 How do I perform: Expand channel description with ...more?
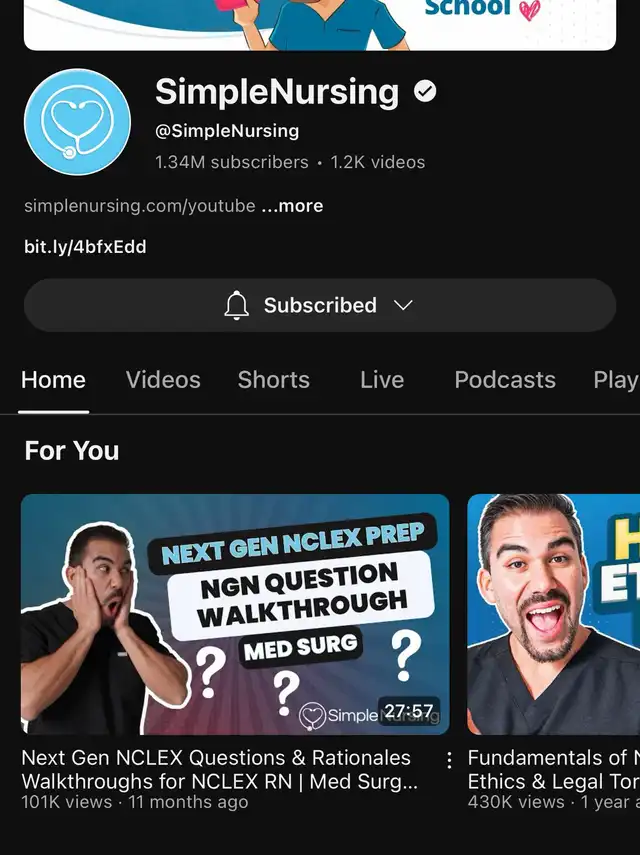292,206
